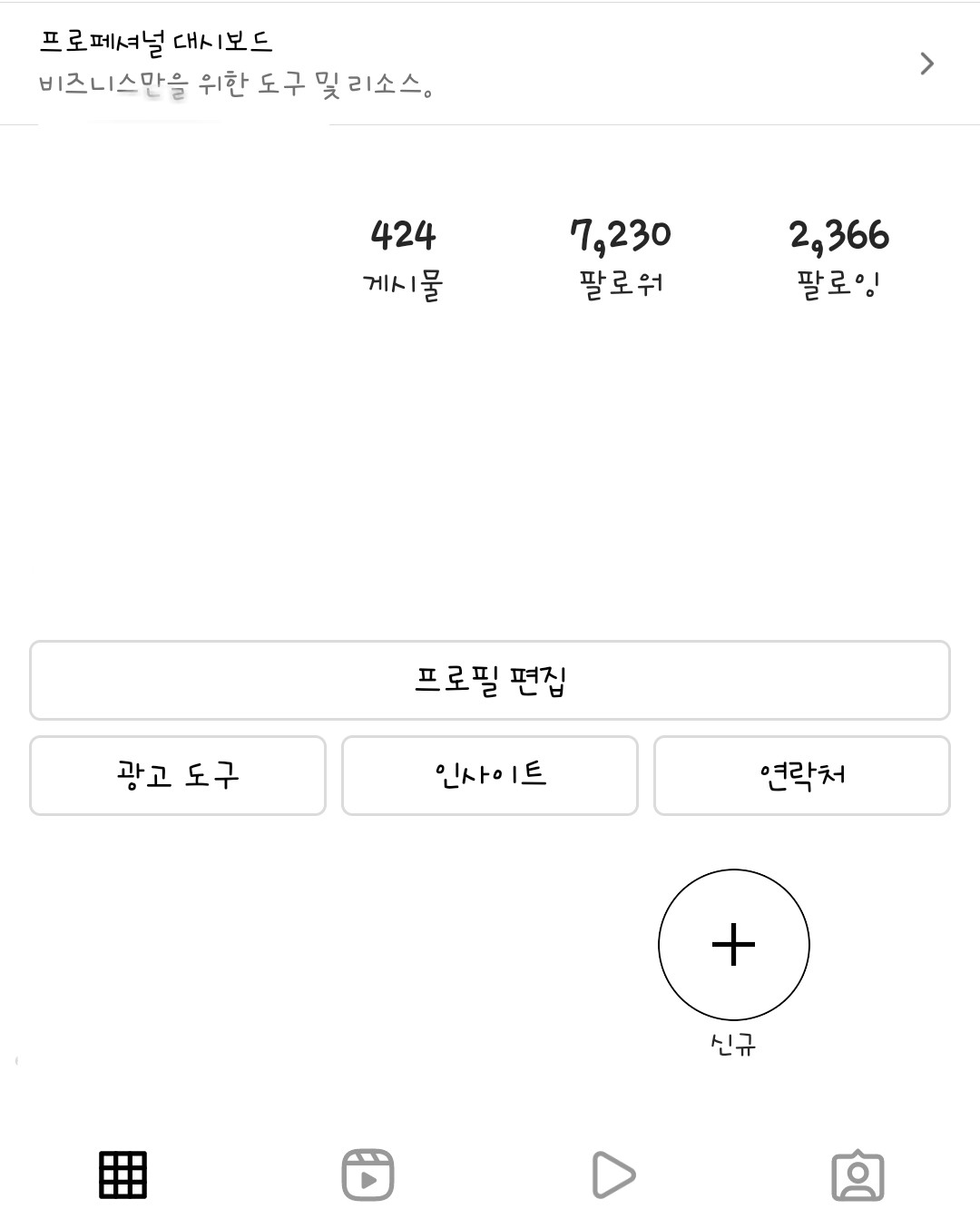The height and width of the screenshot is (1219, 980).
Task: Tap the 연락처 button
Action: coord(802,776)
